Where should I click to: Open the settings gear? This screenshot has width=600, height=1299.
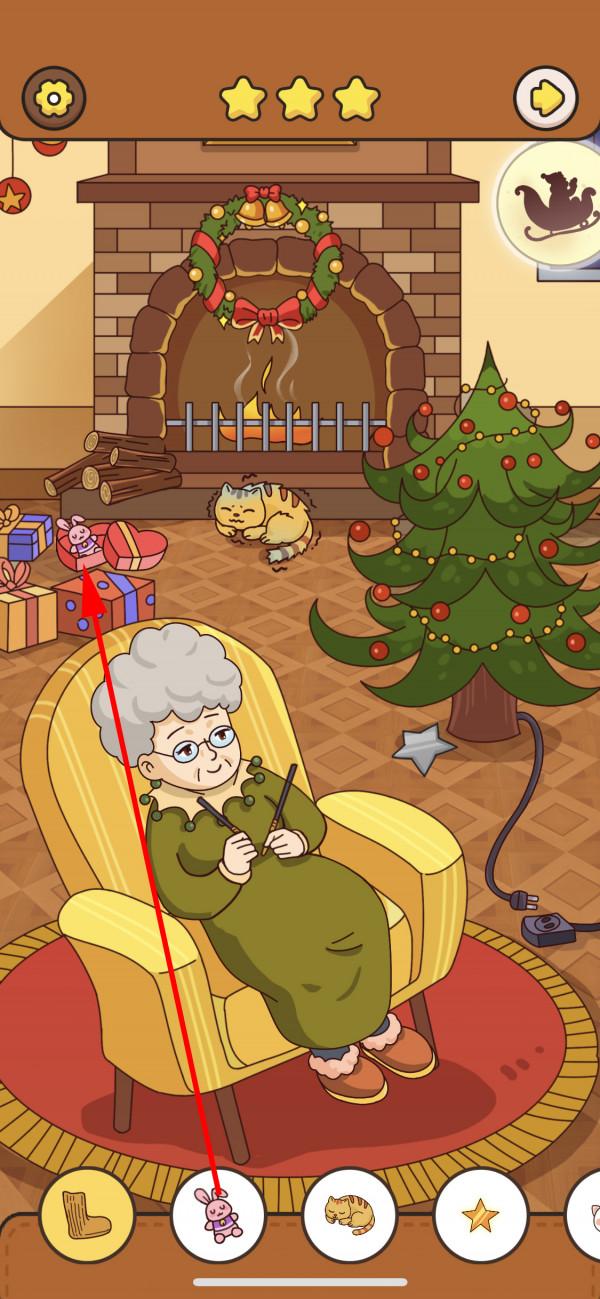click(x=53, y=98)
